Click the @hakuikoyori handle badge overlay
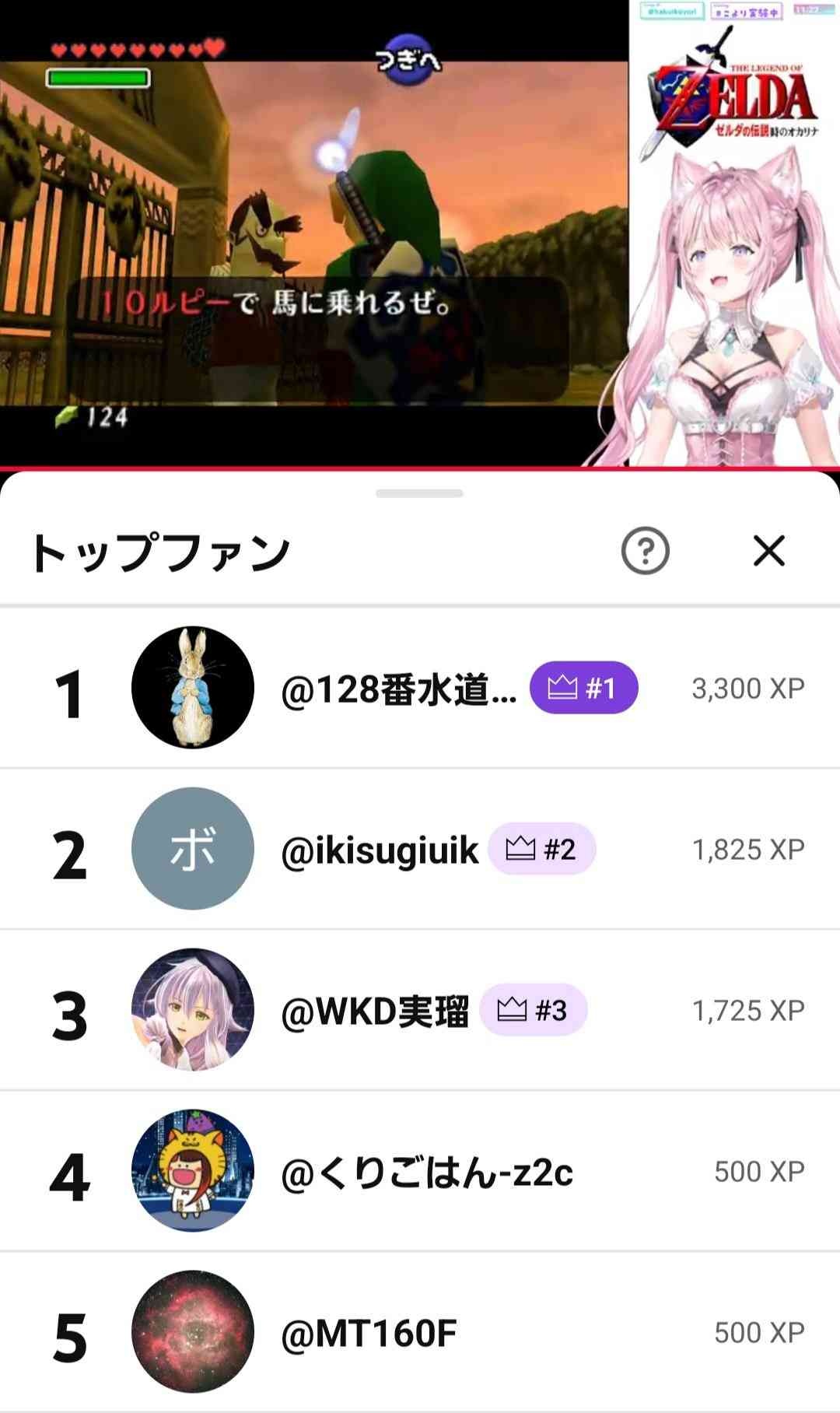Viewport: 840px width, 1413px height. pos(674,9)
